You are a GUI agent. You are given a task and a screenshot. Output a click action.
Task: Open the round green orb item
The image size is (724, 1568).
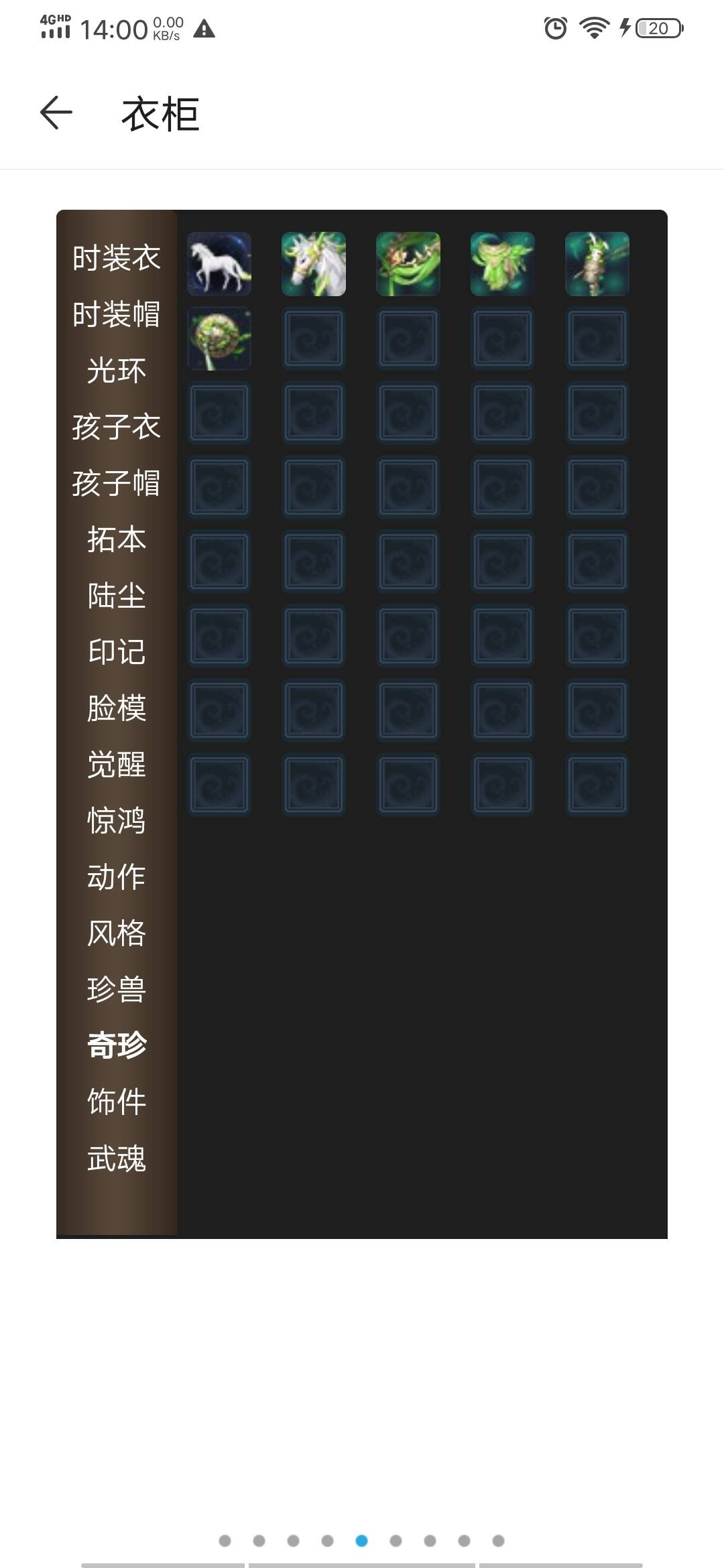(219, 338)
